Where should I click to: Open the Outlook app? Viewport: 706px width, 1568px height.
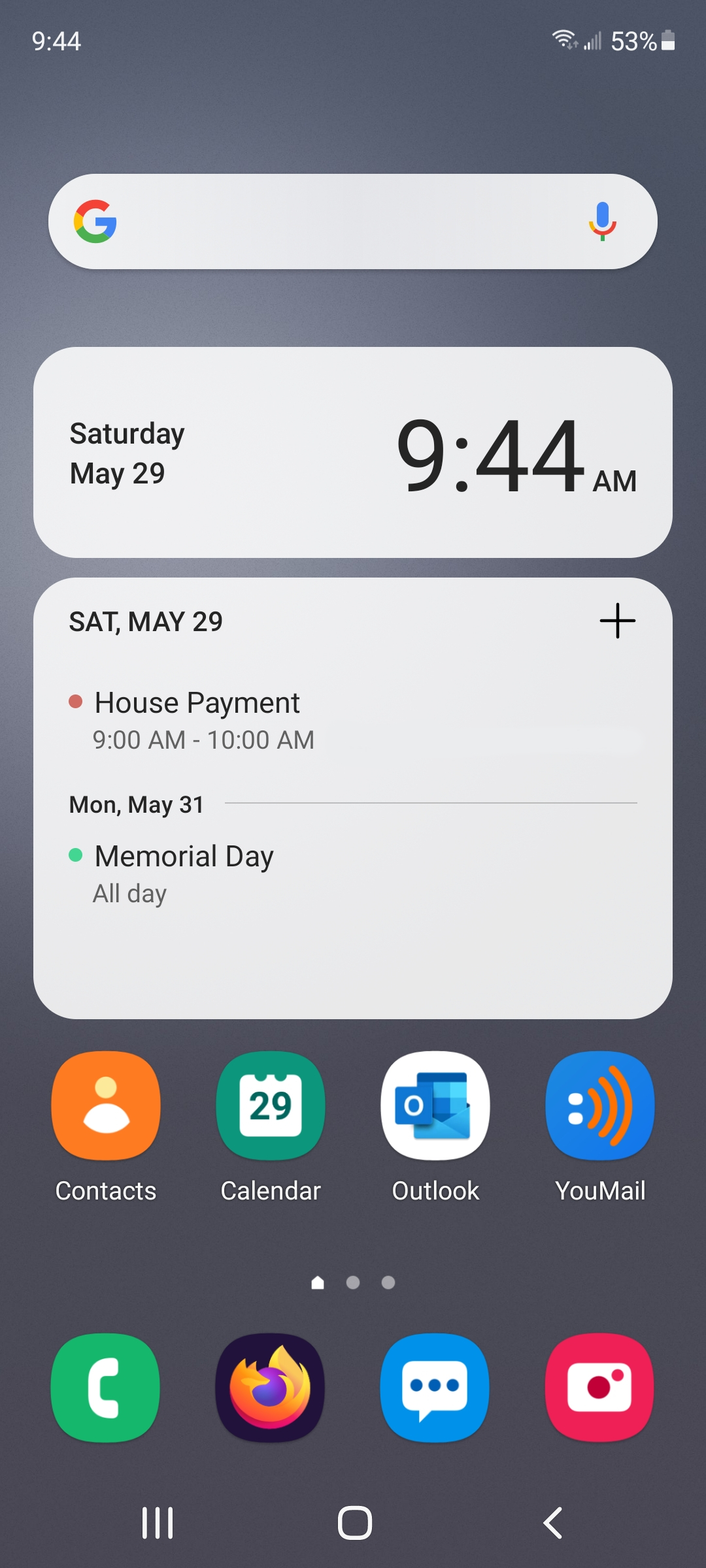tap(435, 1127)
